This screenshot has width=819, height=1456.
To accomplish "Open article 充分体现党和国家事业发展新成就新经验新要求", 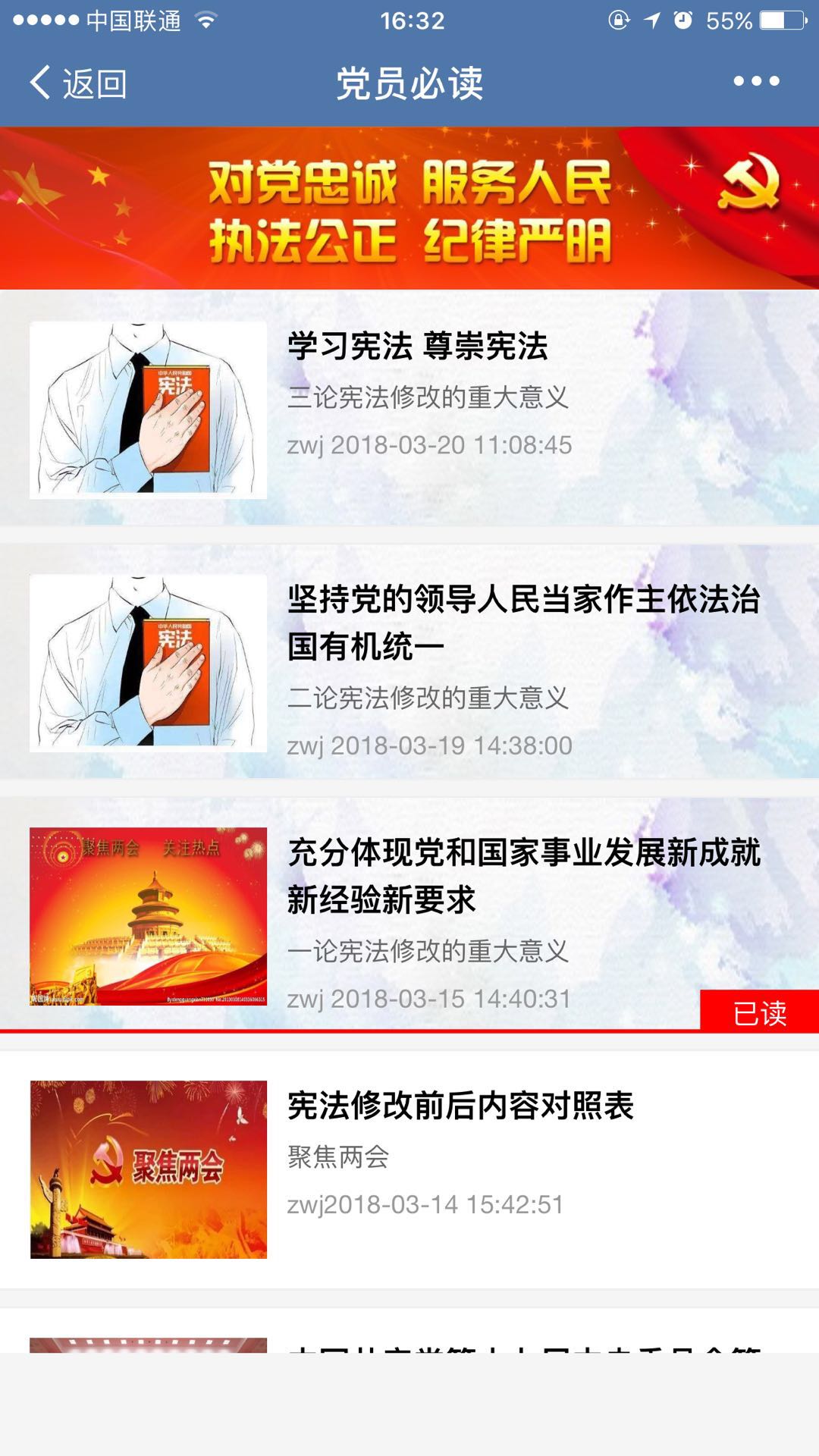I will tap(523, 875).
